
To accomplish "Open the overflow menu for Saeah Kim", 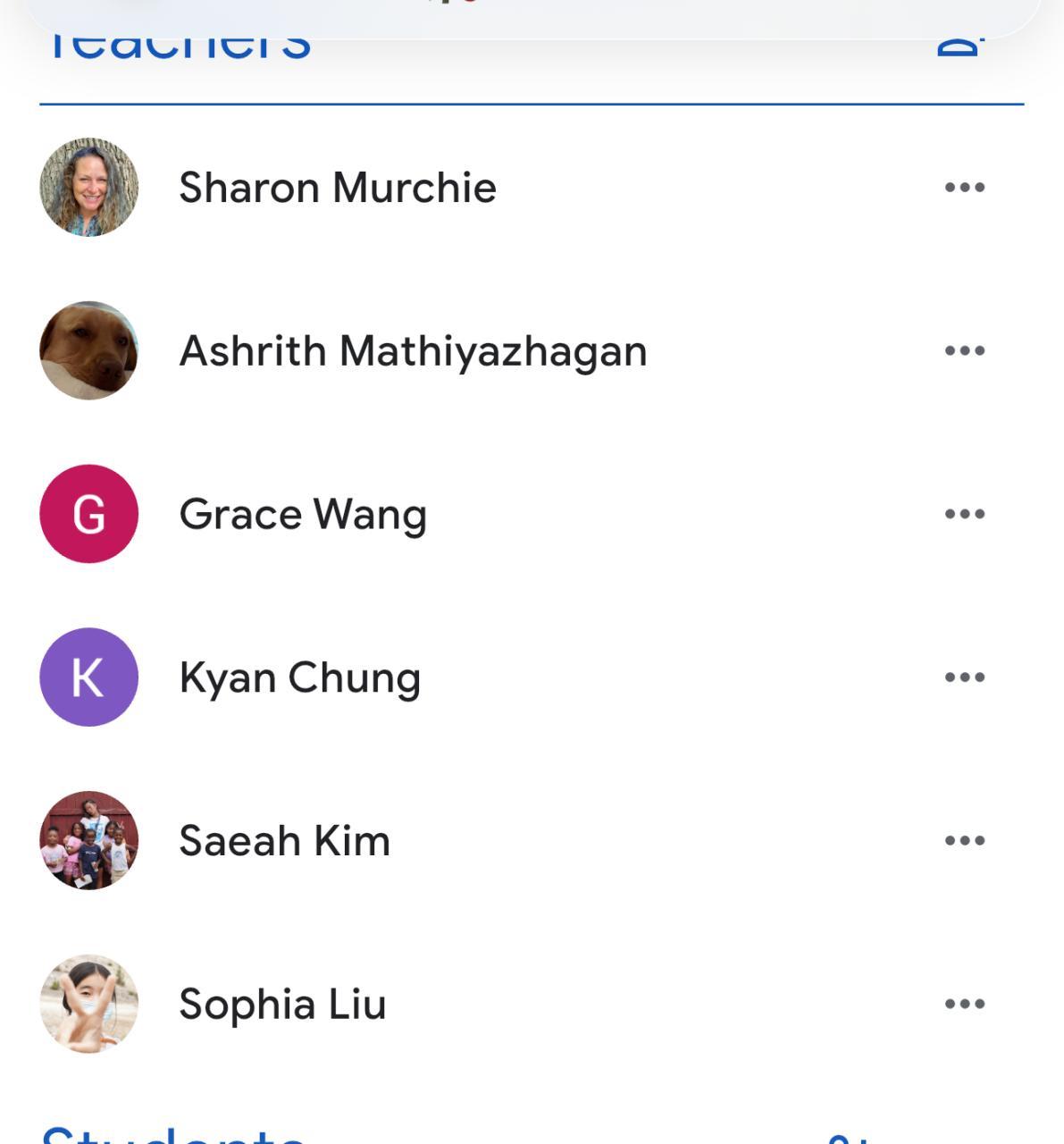I will pyautogui.click(x=964, y=840).
